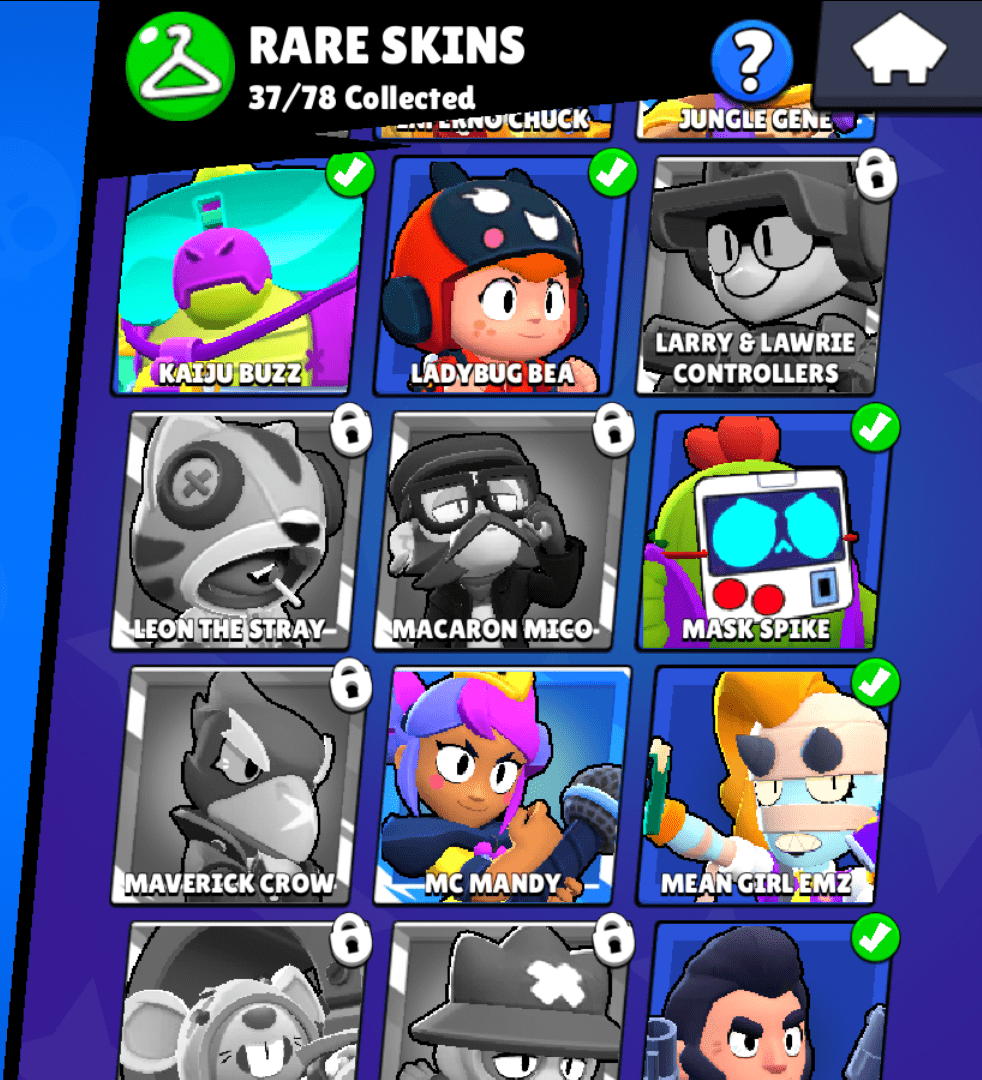The height and width of the screenshot is (1080, 982).
Task: Select the Ladybug Bea skin
Action: (x=503, y=275)
